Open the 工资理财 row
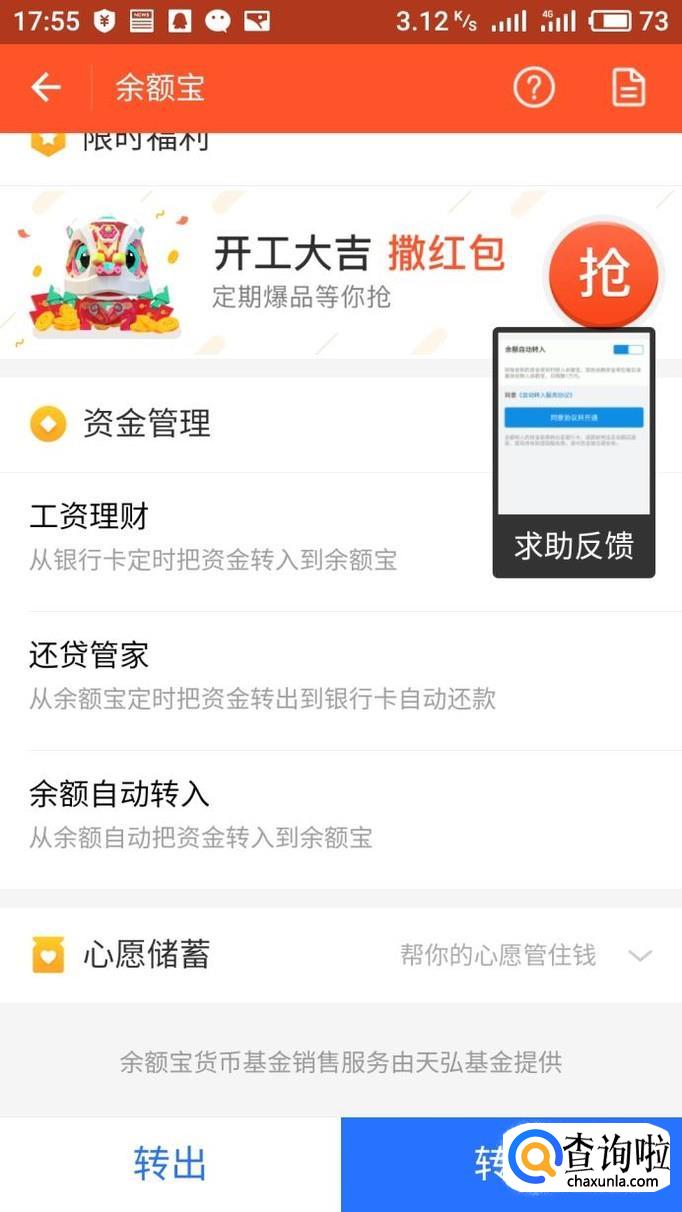682x1212 pixels. point(341,542)
